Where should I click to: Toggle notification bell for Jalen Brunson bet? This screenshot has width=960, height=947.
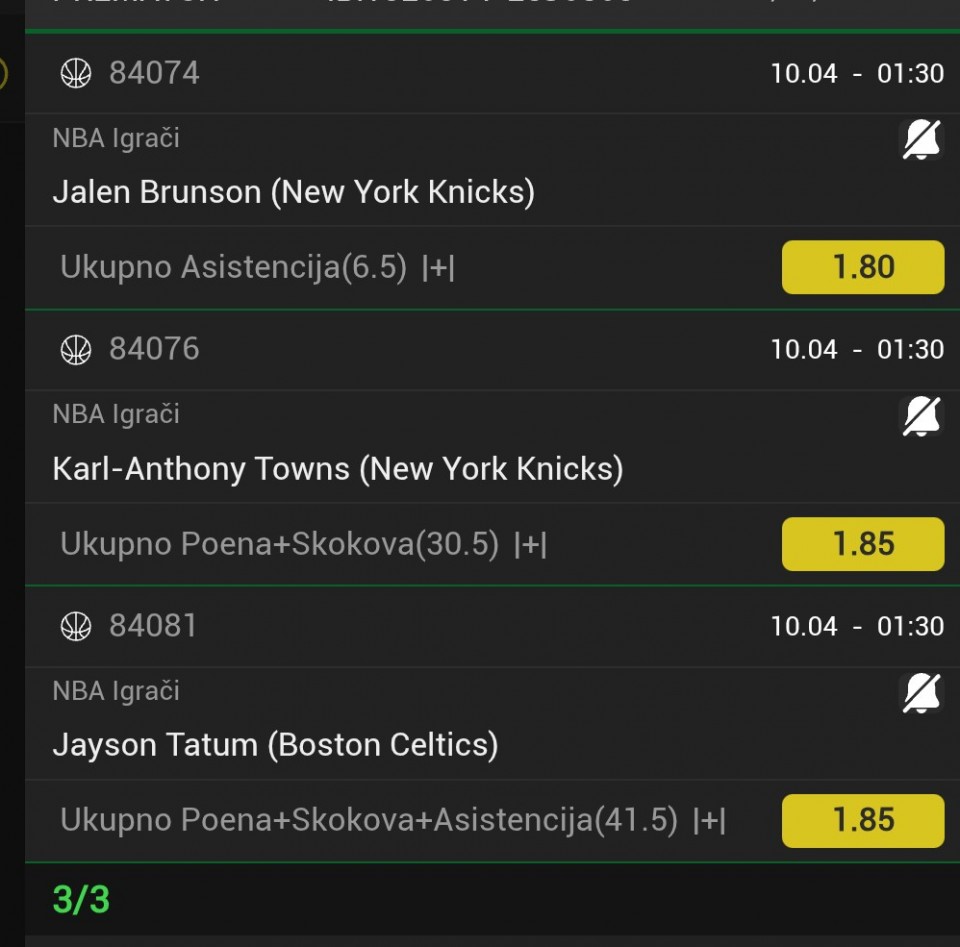(921, 141)
